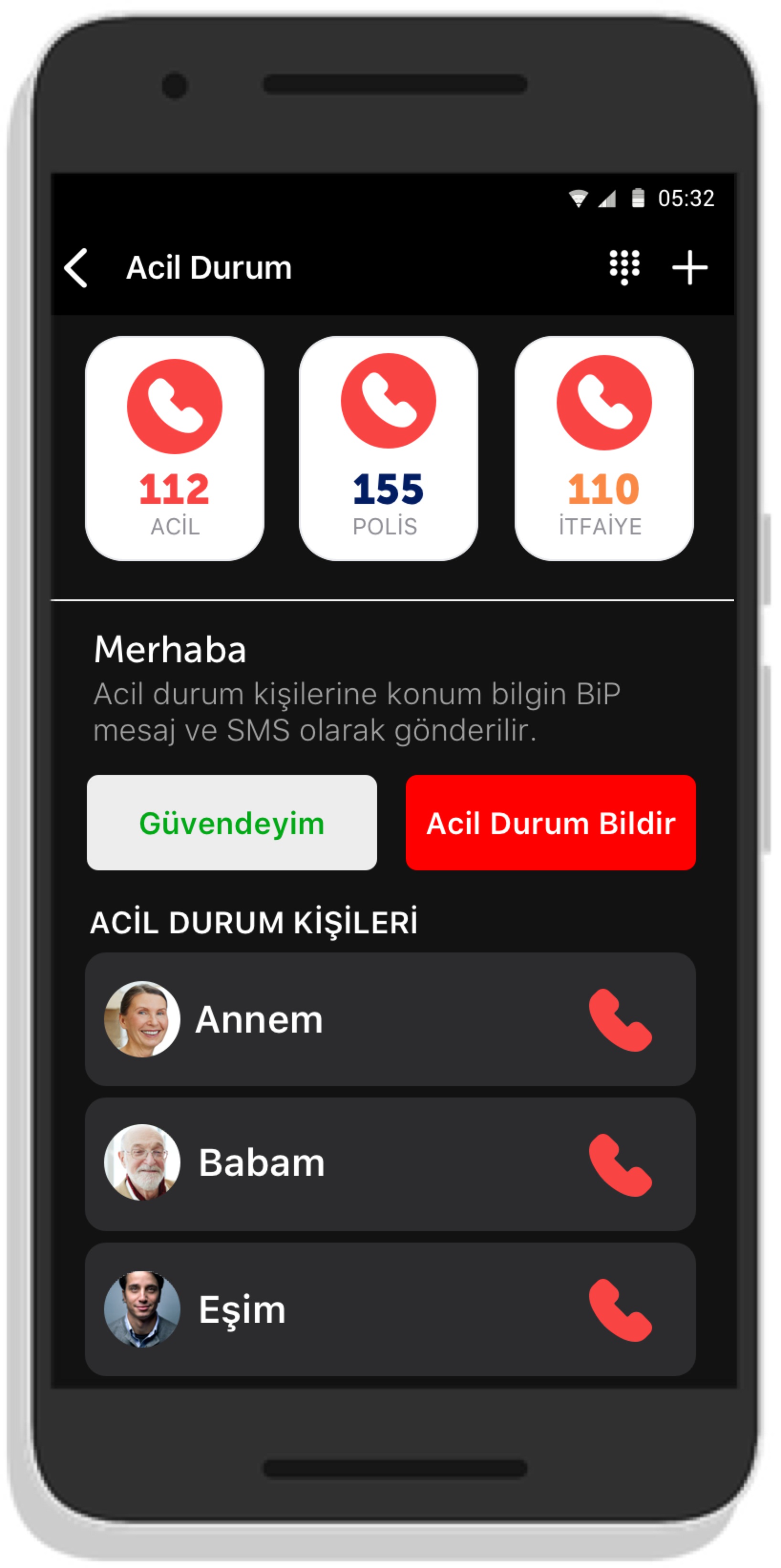Call 110 İtfaiye fire department

(x=603, y=448)
